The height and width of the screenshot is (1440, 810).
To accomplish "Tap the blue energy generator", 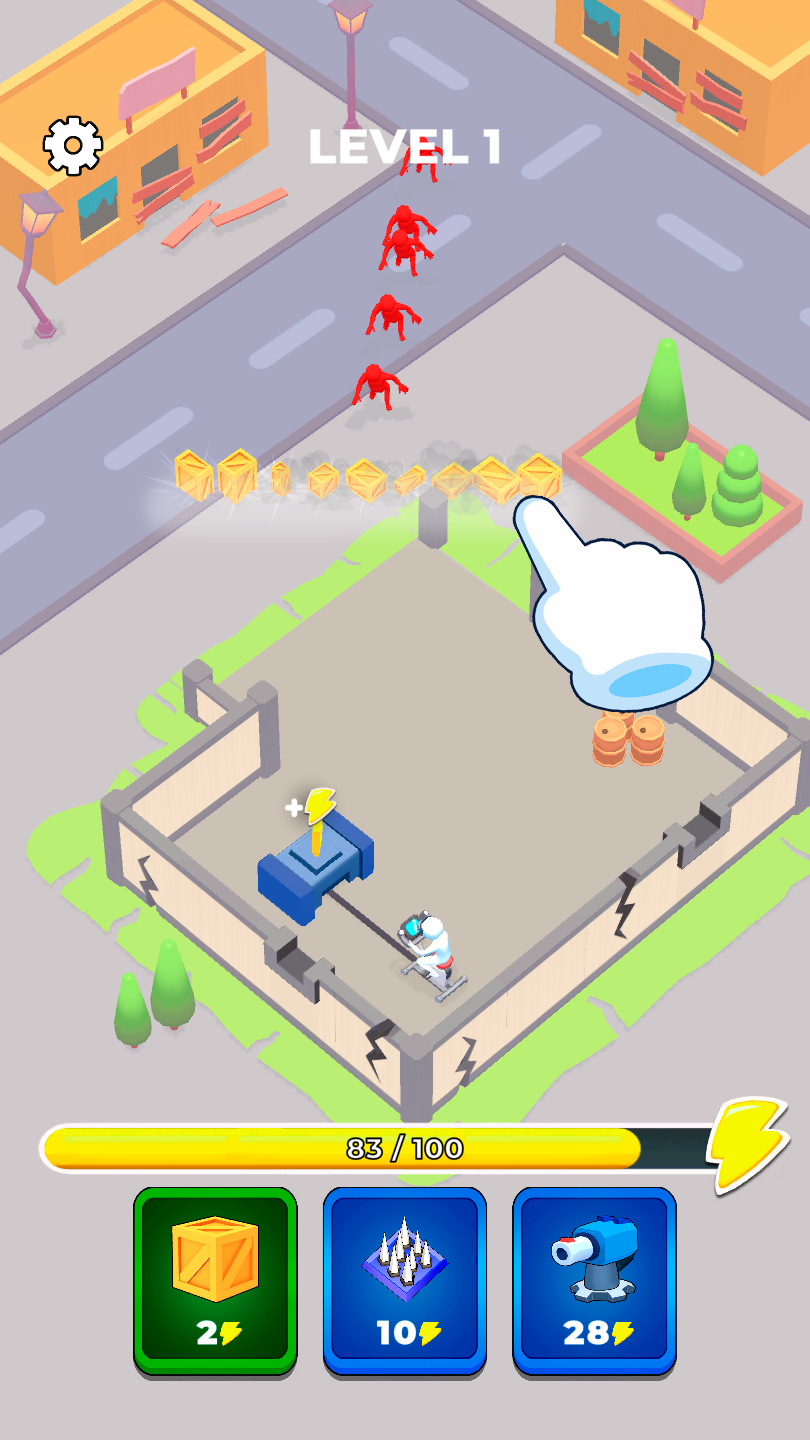I will 315,867.
